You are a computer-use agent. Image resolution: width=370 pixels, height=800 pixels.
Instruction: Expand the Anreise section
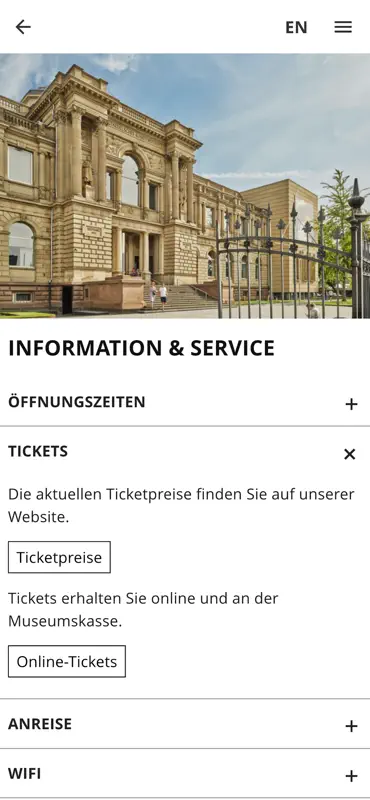click(185, 724)
